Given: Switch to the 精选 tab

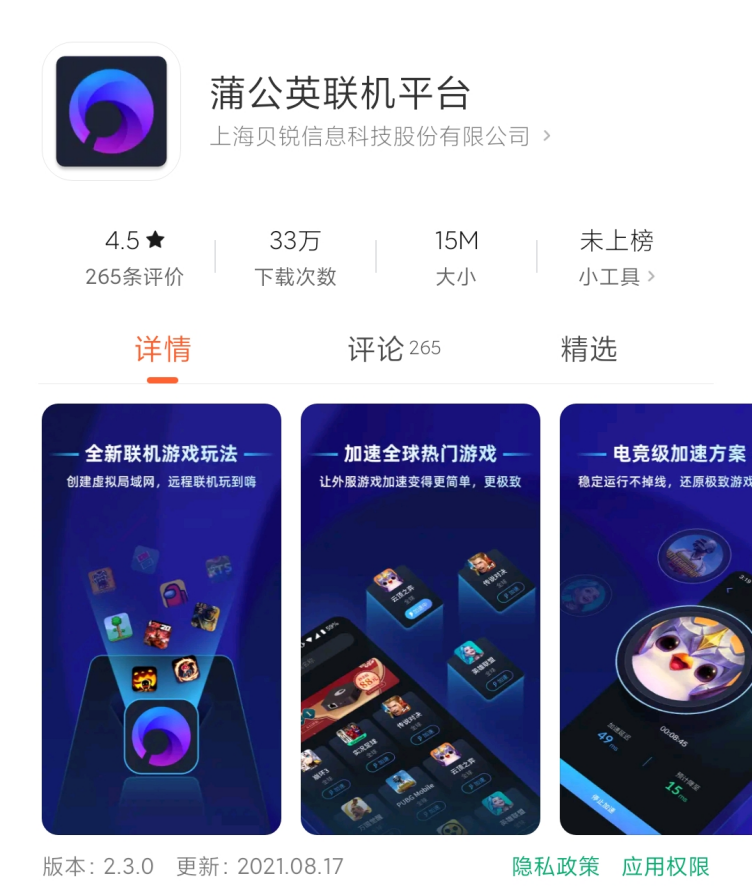Looking at the screenshot, I should click(x=589, y=349).
